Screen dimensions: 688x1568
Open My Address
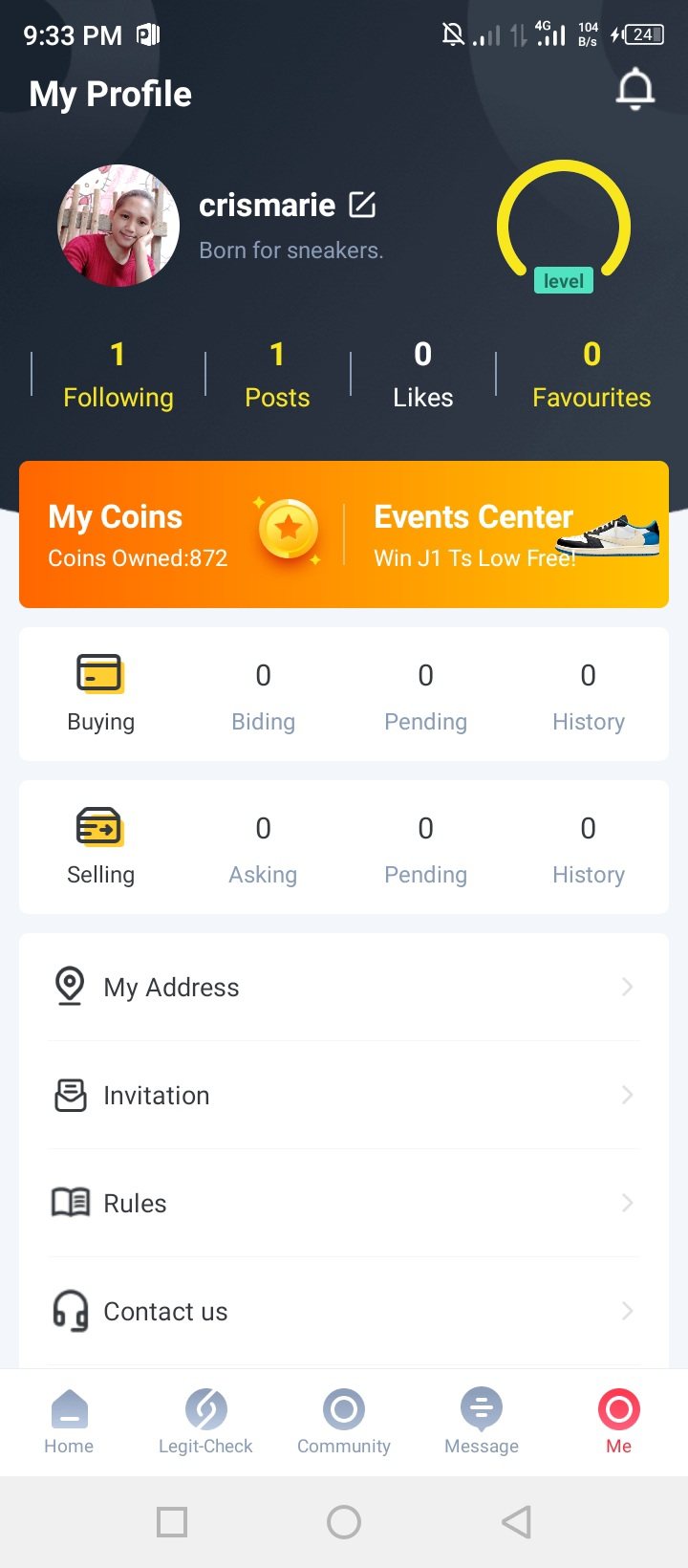[x=344, y=987]
